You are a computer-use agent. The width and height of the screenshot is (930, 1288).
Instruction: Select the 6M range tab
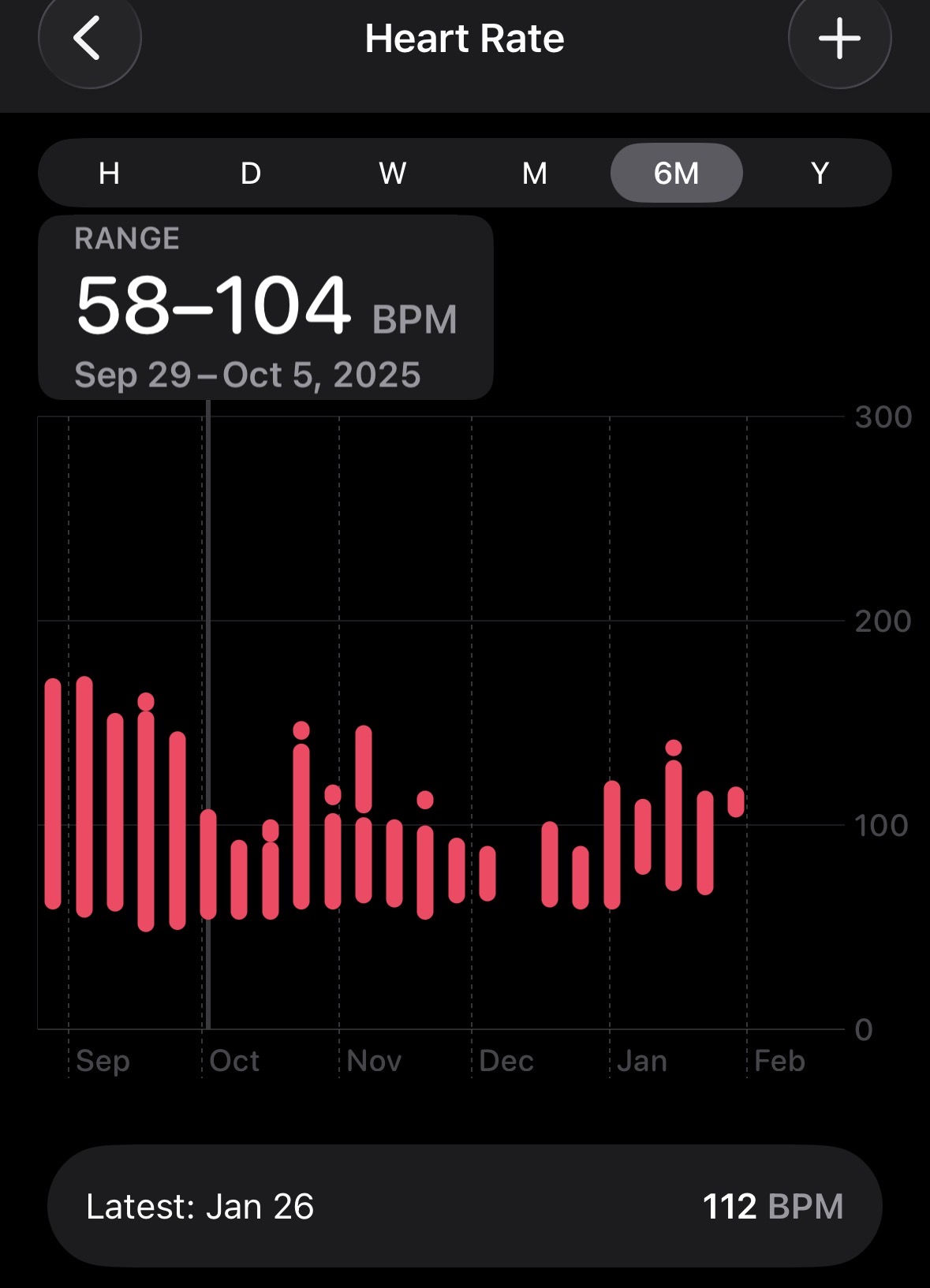tap(676, 173)
